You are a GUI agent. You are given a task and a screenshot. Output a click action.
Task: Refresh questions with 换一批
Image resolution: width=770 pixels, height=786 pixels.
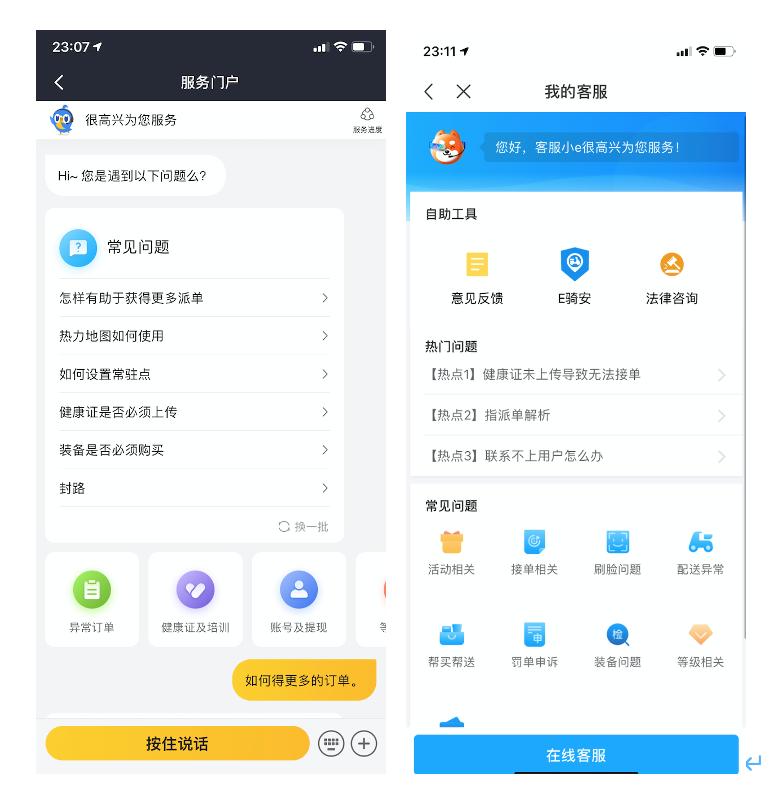[x=304, y=526]
